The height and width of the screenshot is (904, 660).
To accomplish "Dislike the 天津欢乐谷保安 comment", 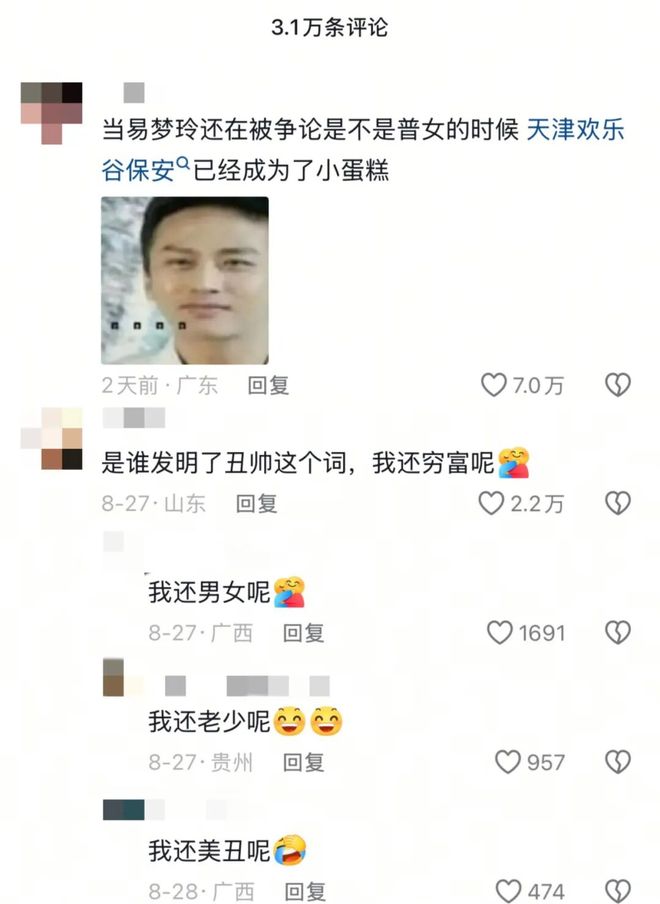I will (x=618, y=386).
